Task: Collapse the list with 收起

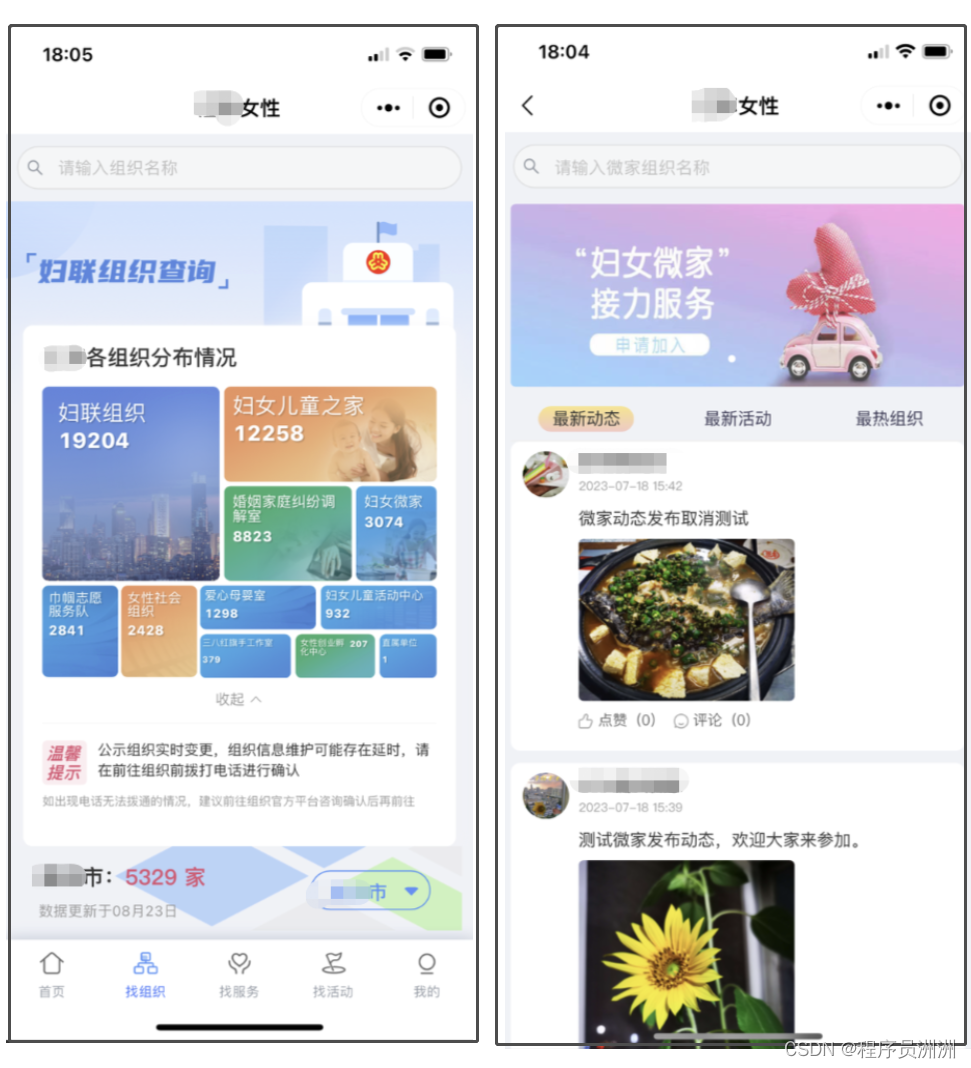Action: (x=239, y=699)
